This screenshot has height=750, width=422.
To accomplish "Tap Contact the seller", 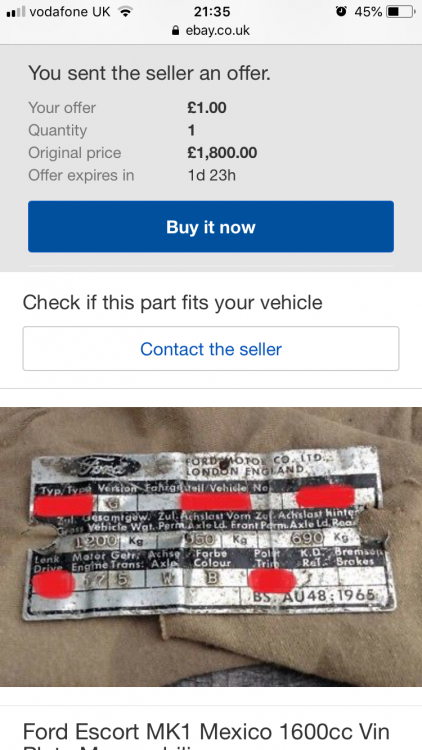I will (211, 349).
